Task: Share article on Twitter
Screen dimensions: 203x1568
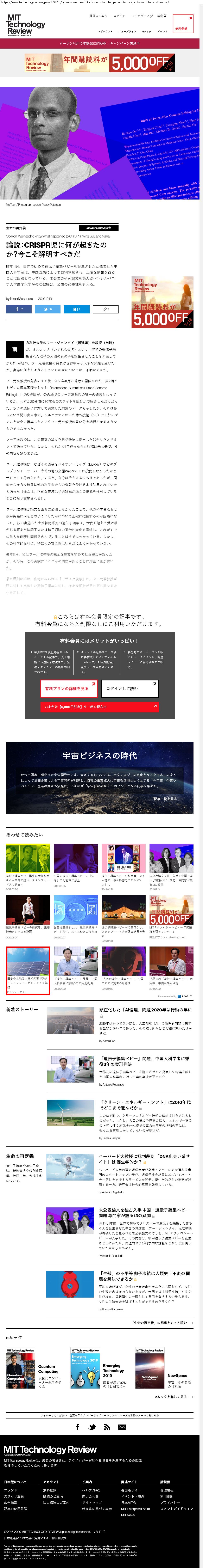Action: coord(47,309)
